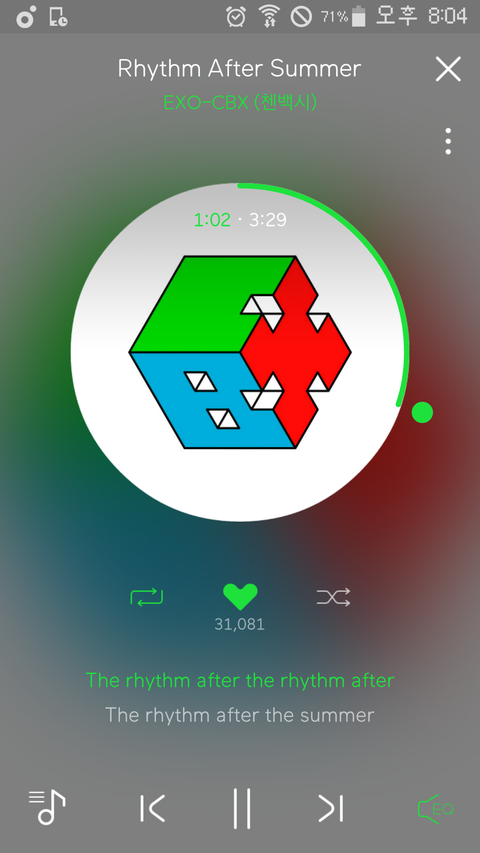The width and height of the screenshot is (480, 853).
Task: Open the playlist queue
Action: point(47,807)
